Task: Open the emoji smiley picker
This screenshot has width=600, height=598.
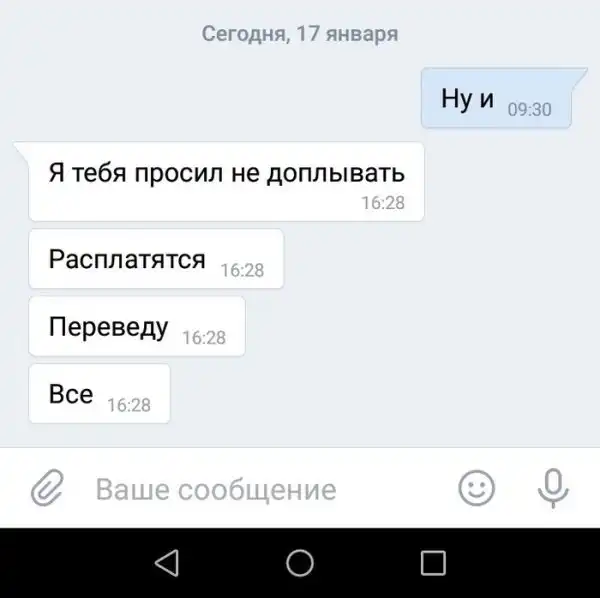Action: coord(476,488)
